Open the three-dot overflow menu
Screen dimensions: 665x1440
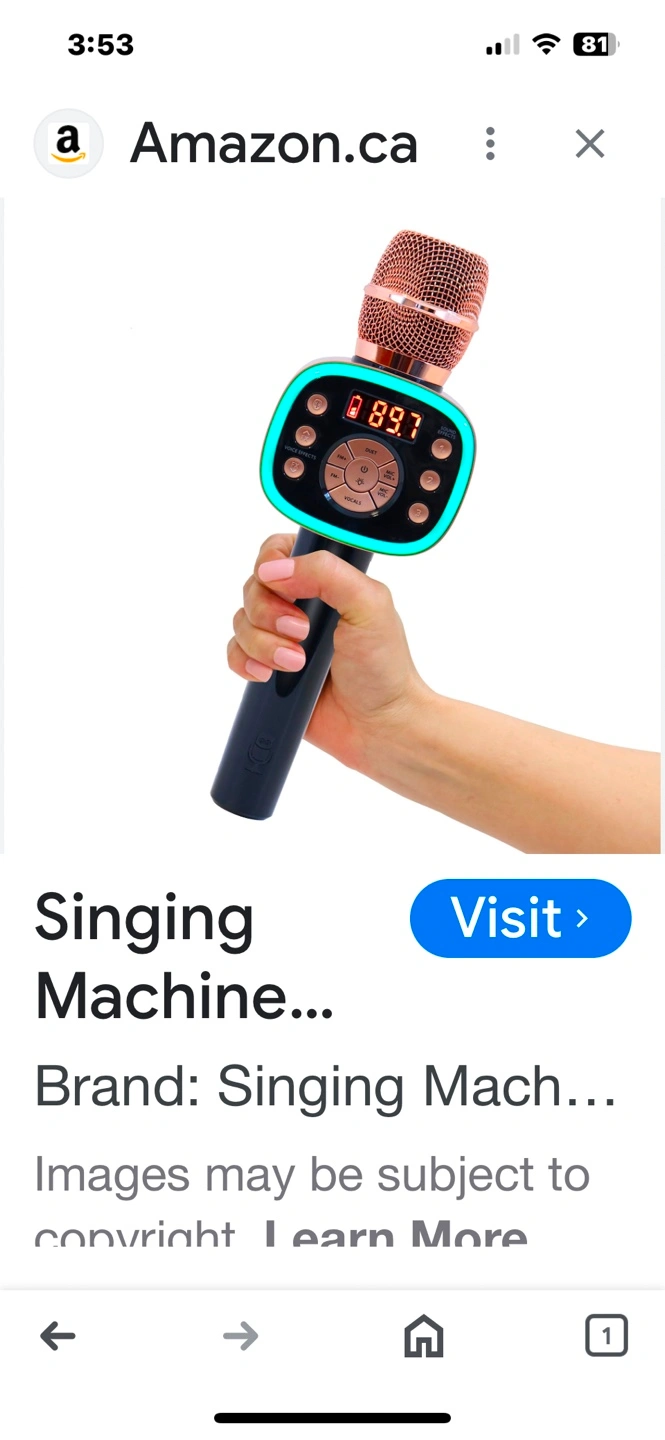pyautogui.click(x=490, y=144)
